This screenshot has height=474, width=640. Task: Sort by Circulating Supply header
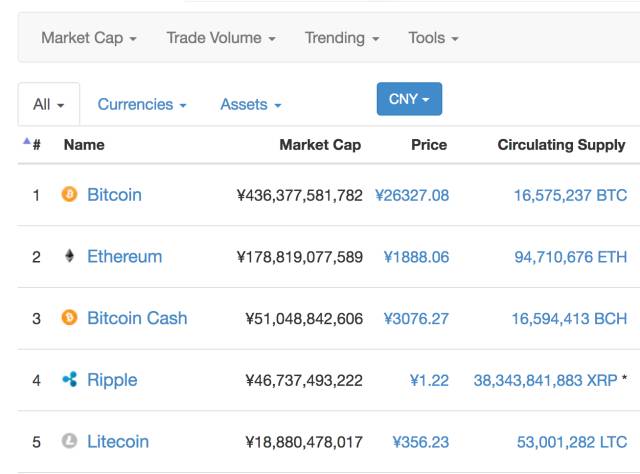pyautogui.click(x=561, y=145)
